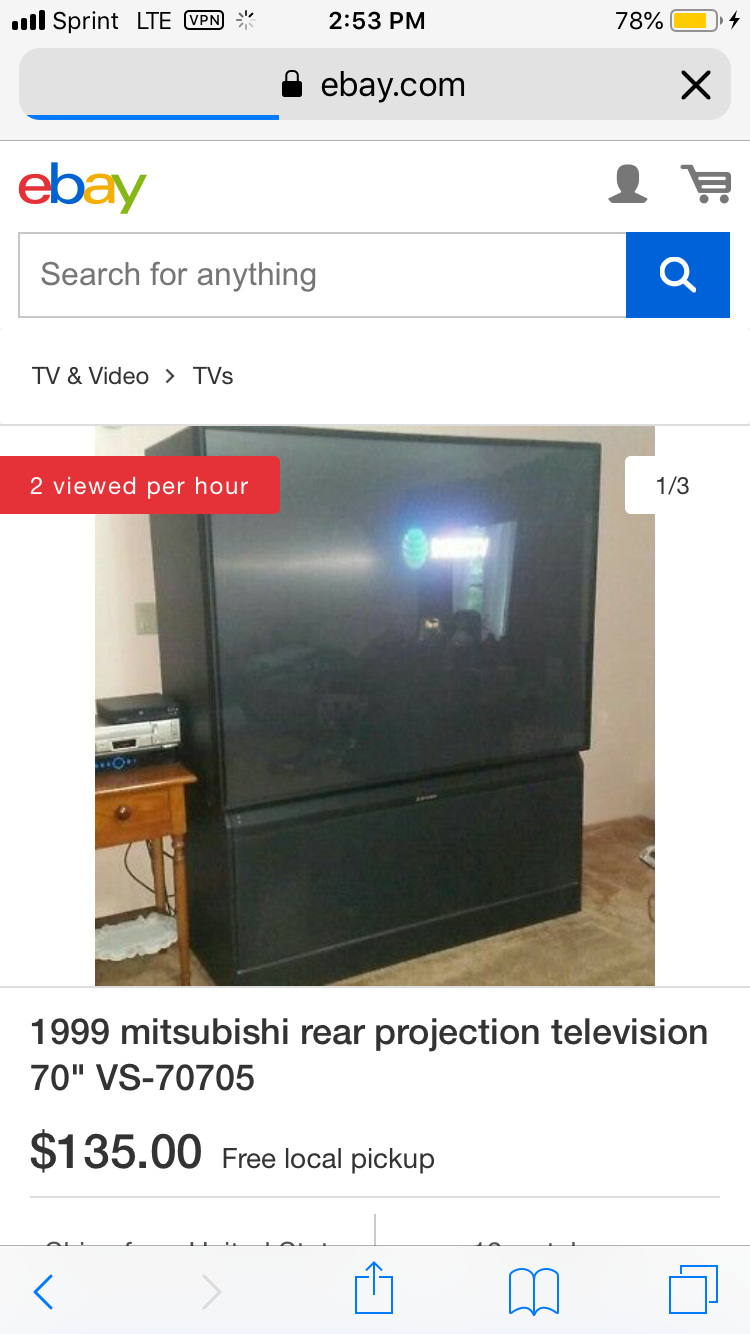750x1334 pixels.
Task: Open the eBay home logo
Action: click(82, 188)
